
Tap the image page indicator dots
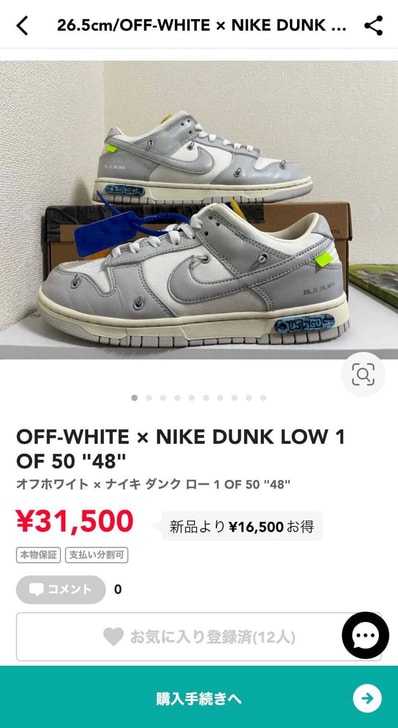pyautogui.click(x=199, y=398)
